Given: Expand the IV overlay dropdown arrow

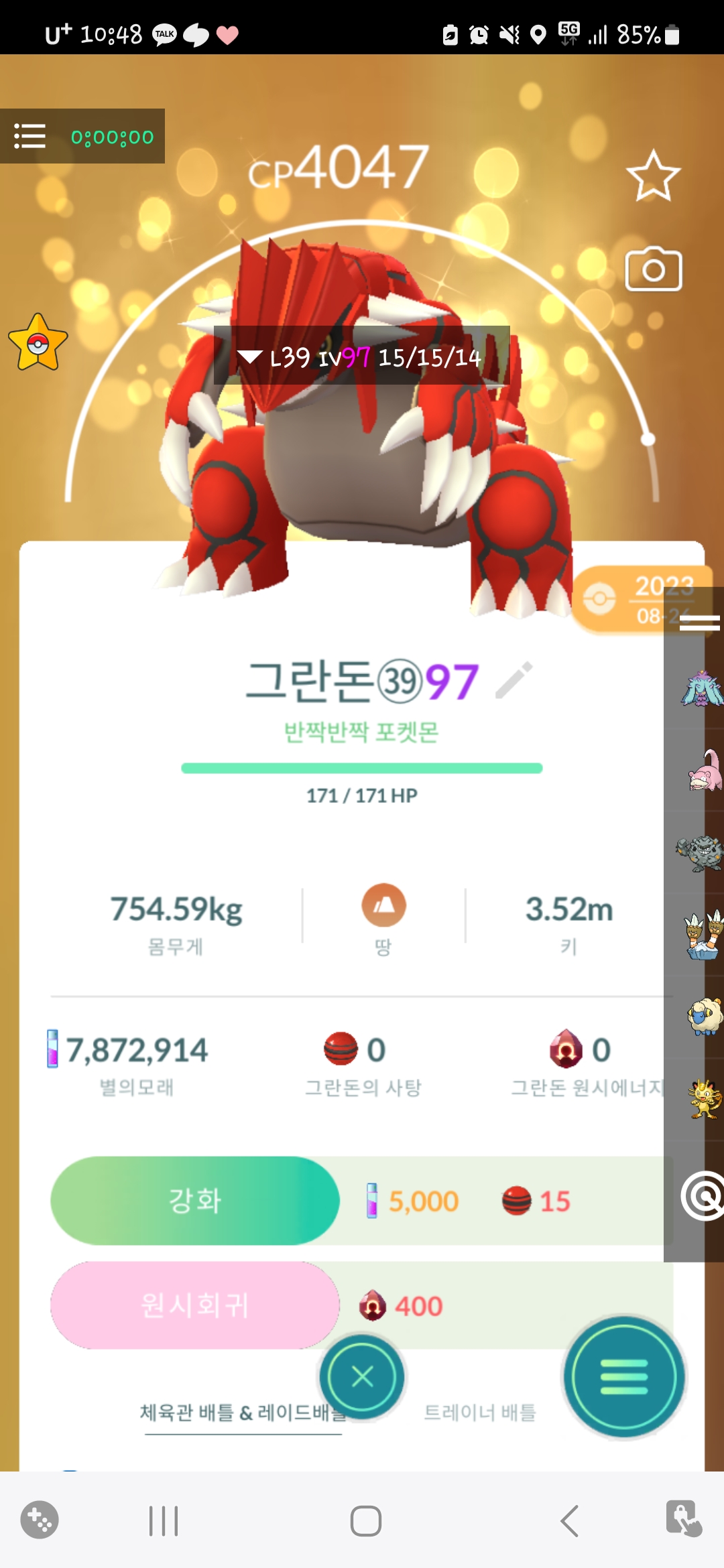Looking at the screenshot, I should (x=250, y=356).
